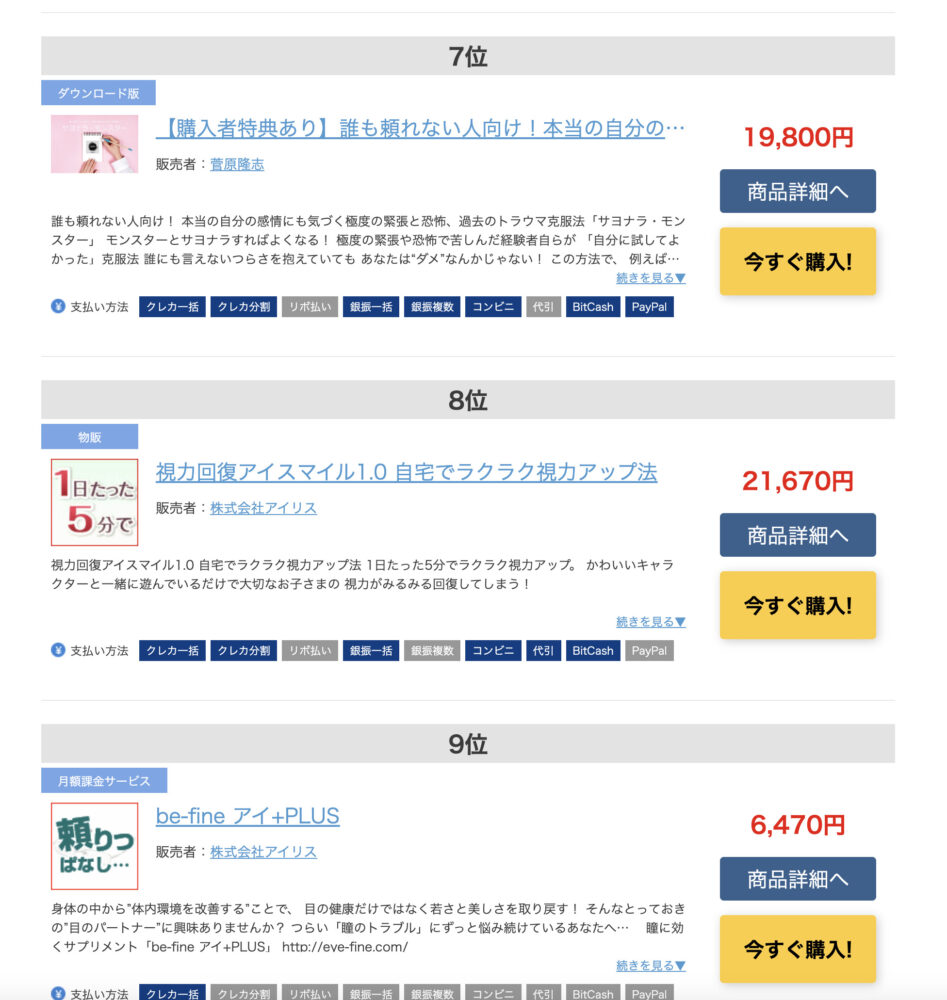Viewport: 947px width, 1000px height.
Task: Click the rank 8 product thumbnail image
Action: [x=94, y=502]
